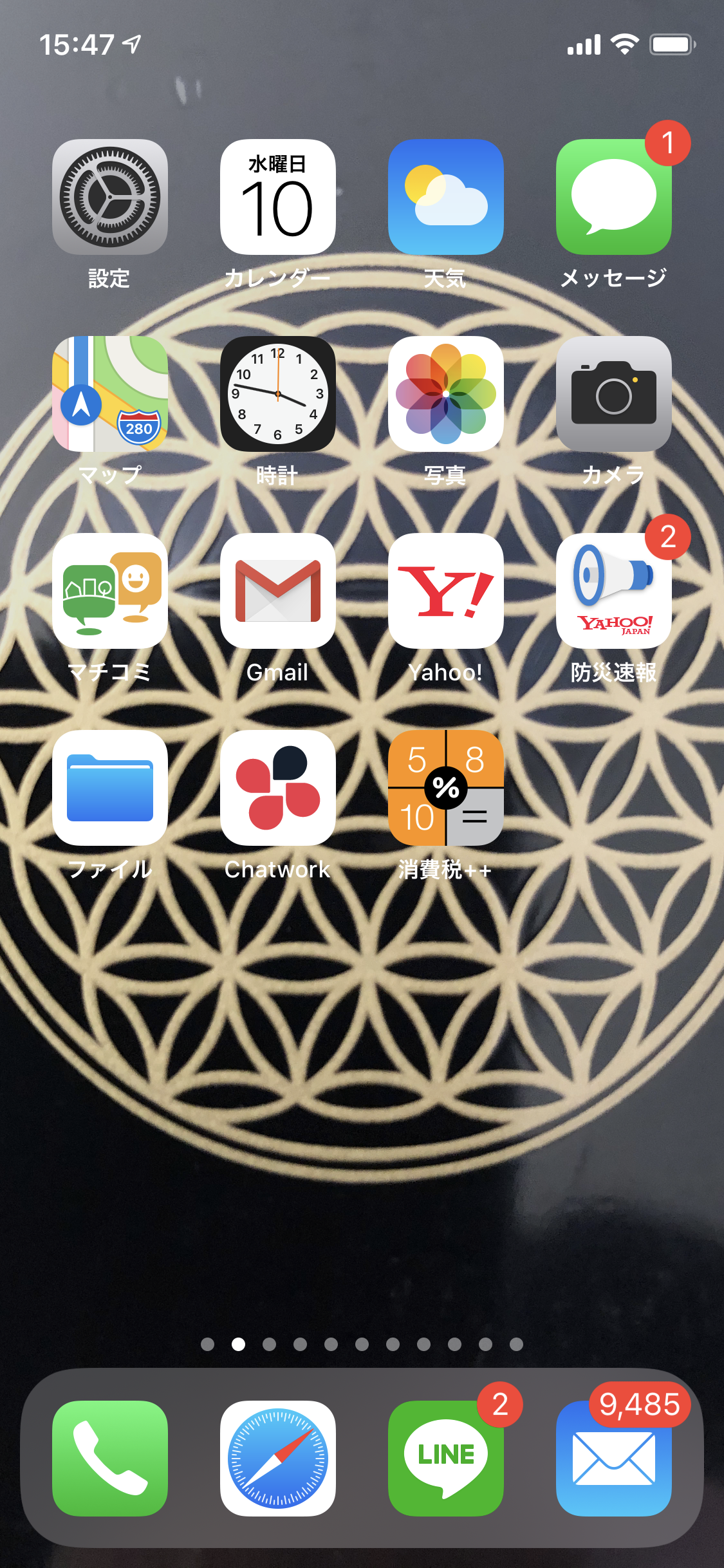Launch Safari browser from the dock

(278, 1459)
